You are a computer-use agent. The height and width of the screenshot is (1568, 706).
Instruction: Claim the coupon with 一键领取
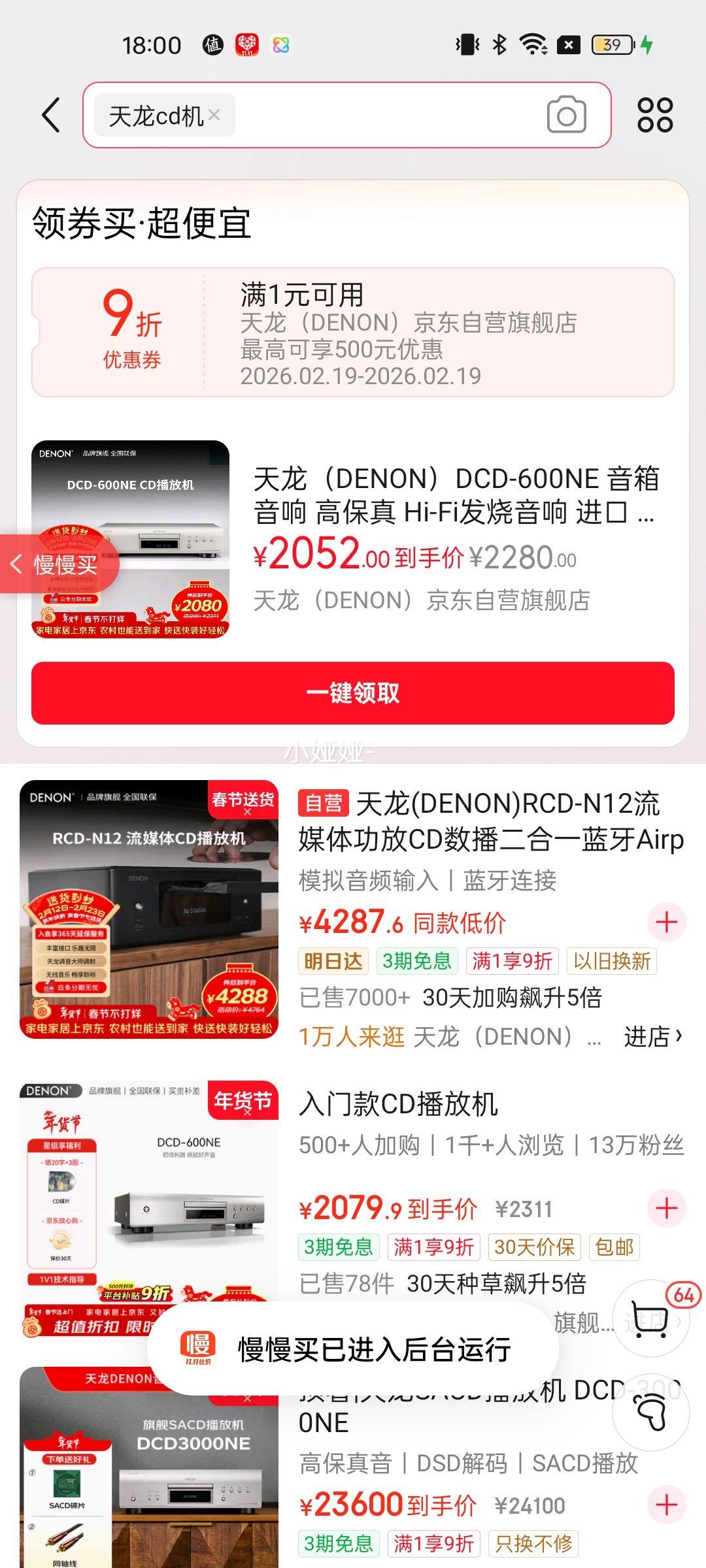353,693
